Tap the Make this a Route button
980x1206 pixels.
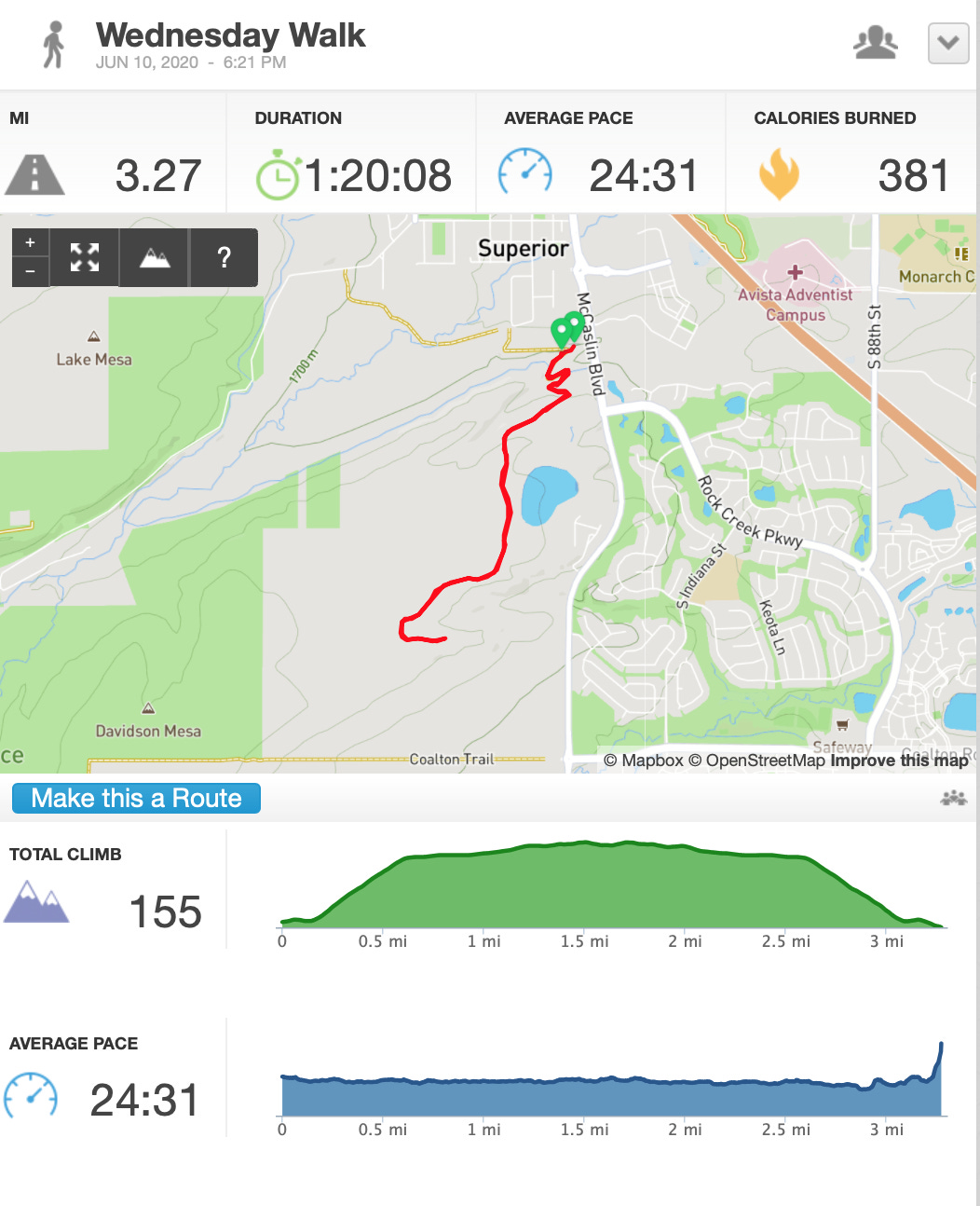[136, 798]
